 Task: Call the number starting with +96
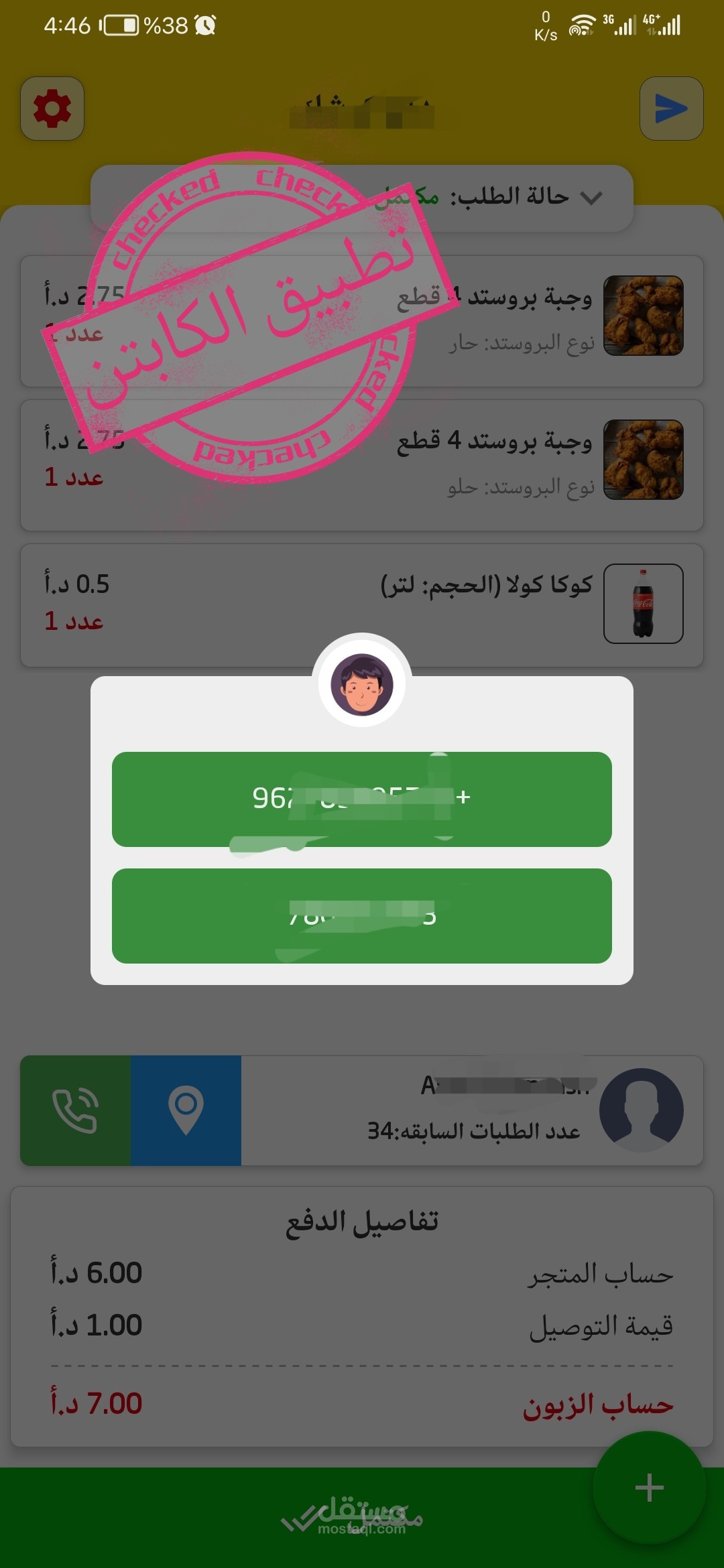tap(362, 799)
